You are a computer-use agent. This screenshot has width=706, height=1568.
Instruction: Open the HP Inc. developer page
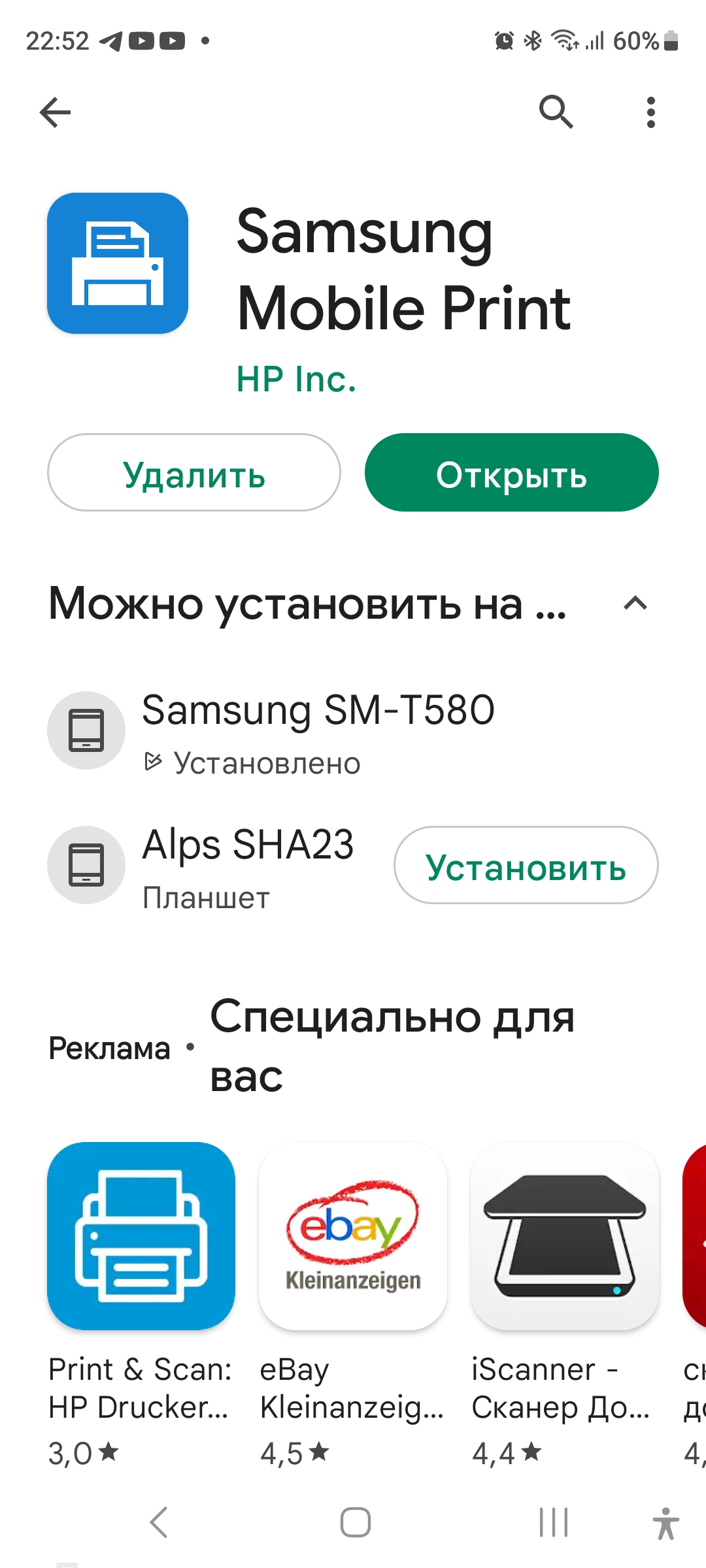click(296, 379)
